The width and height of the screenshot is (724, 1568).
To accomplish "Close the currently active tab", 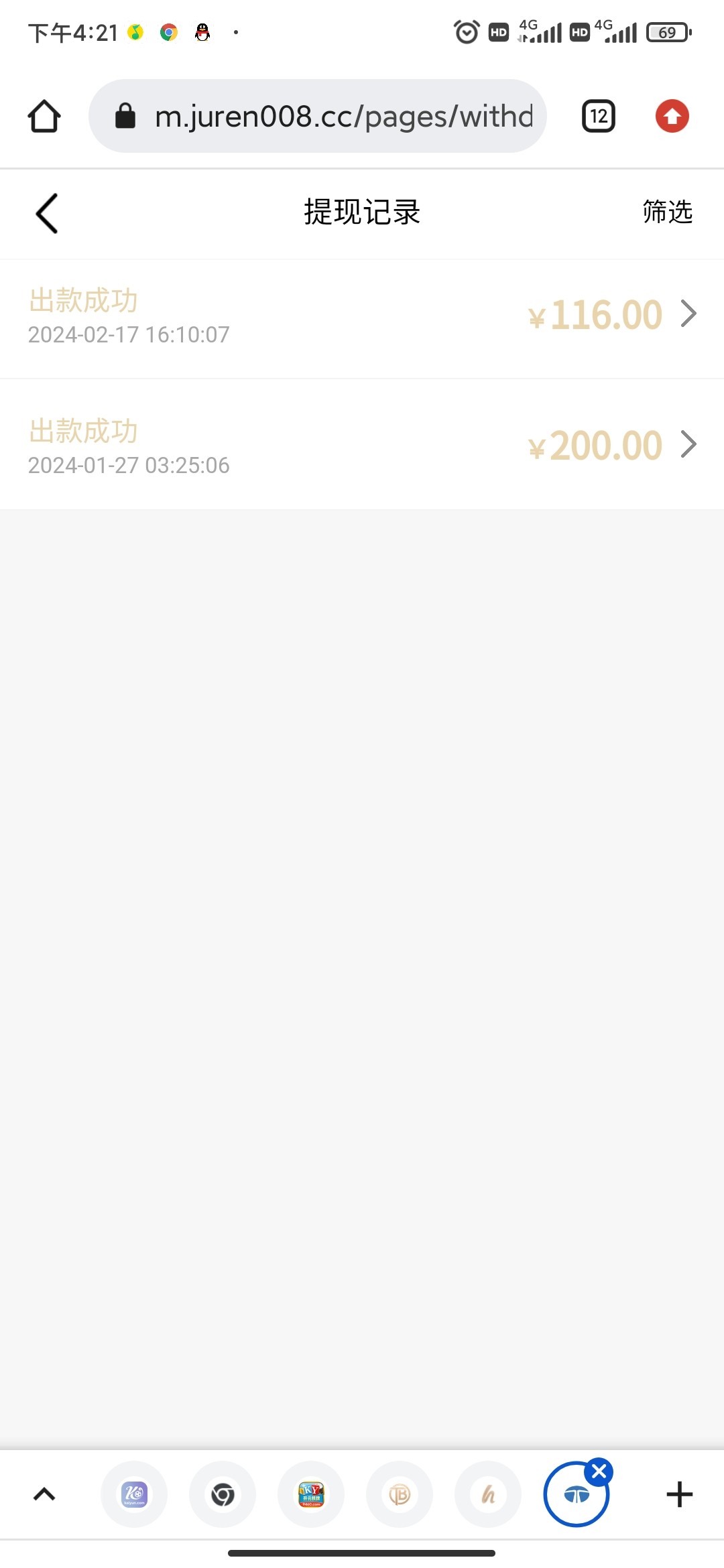I will click(599, 1472).
